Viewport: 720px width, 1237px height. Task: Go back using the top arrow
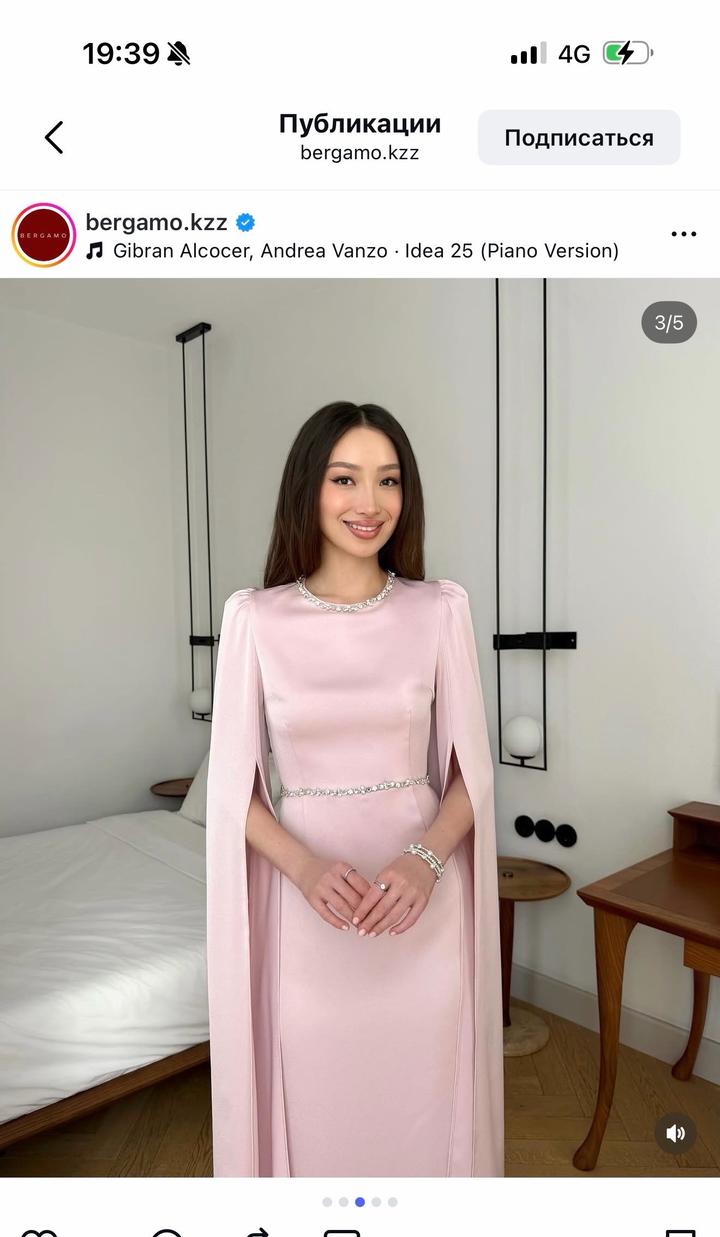(x=54, y=138)
